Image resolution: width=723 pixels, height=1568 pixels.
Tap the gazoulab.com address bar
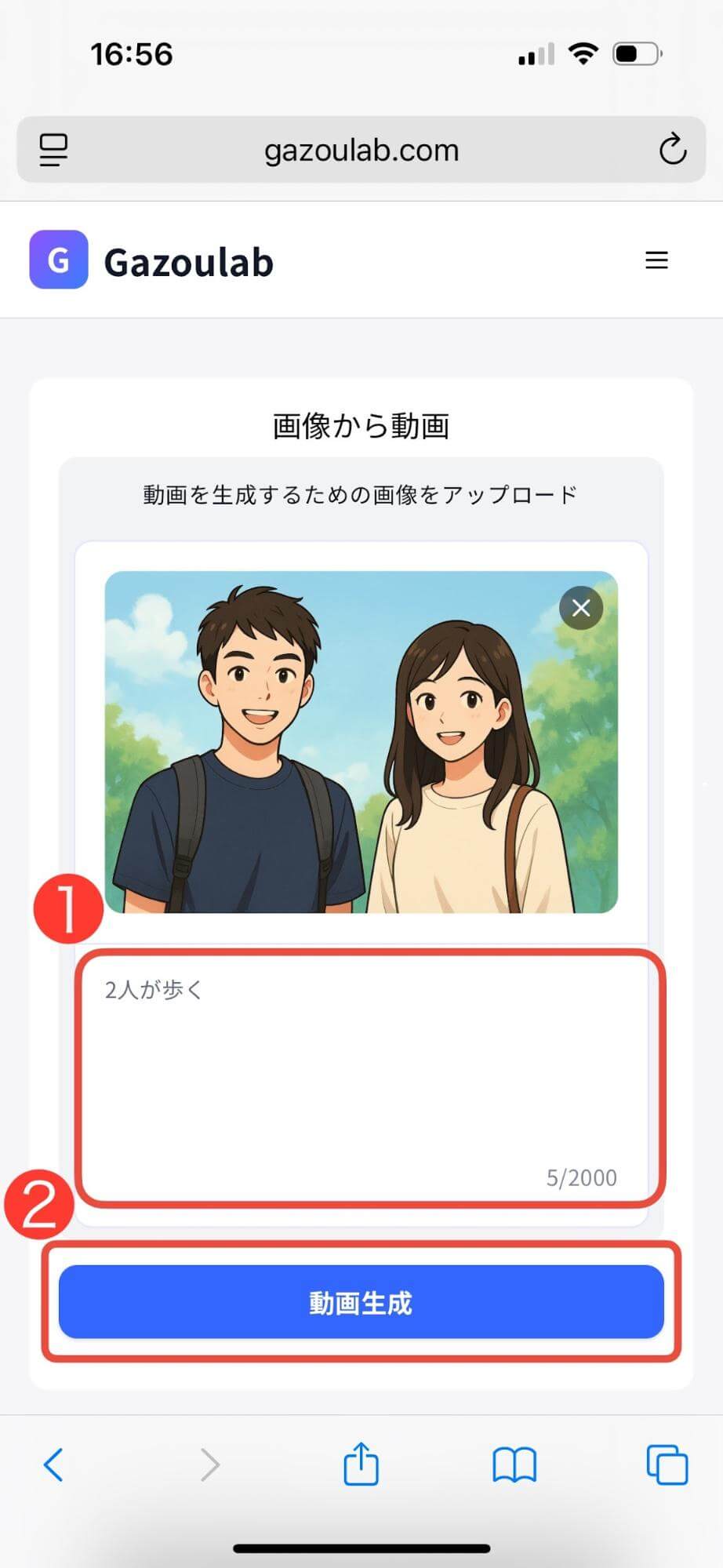[361, 150]
